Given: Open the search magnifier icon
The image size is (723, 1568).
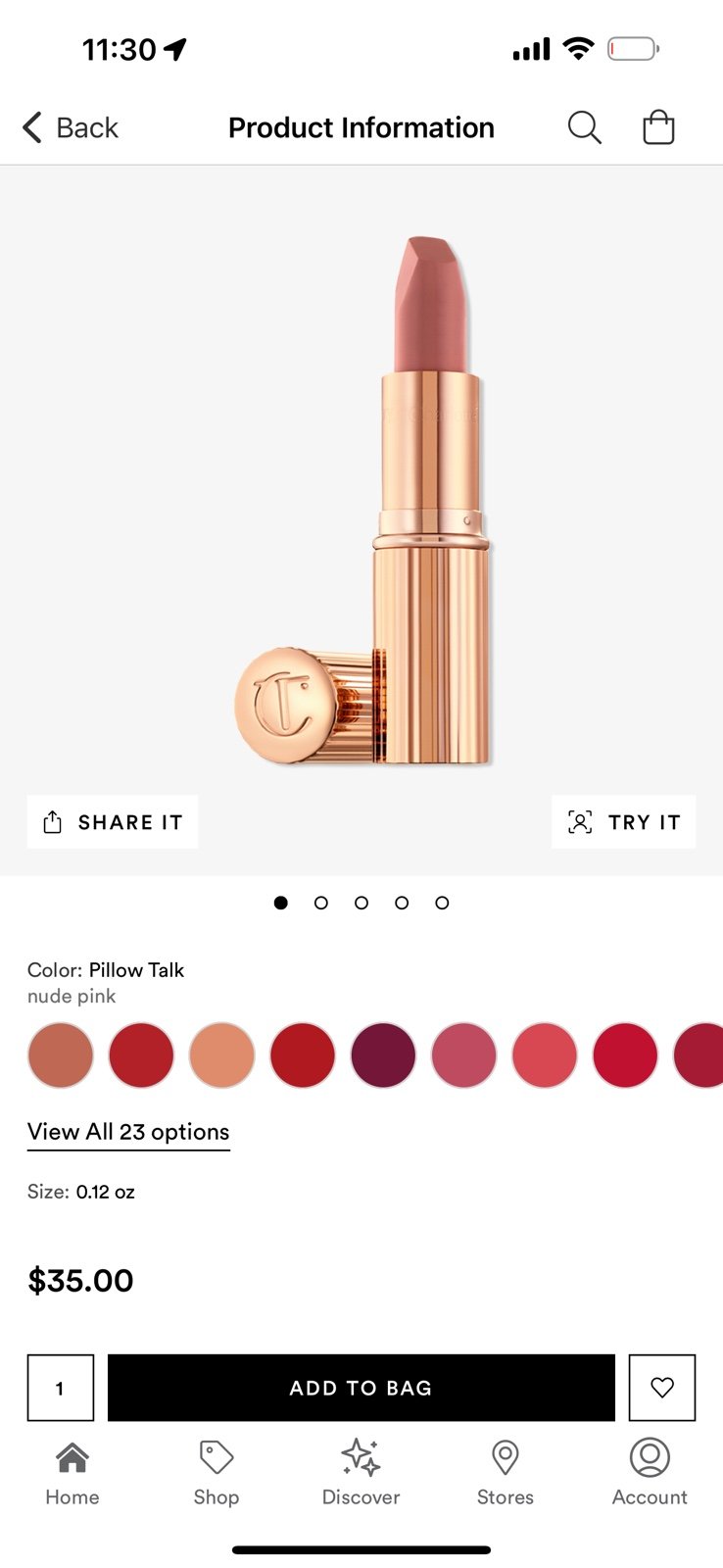Looking at the screenshot, I should (x=584, y=127).
